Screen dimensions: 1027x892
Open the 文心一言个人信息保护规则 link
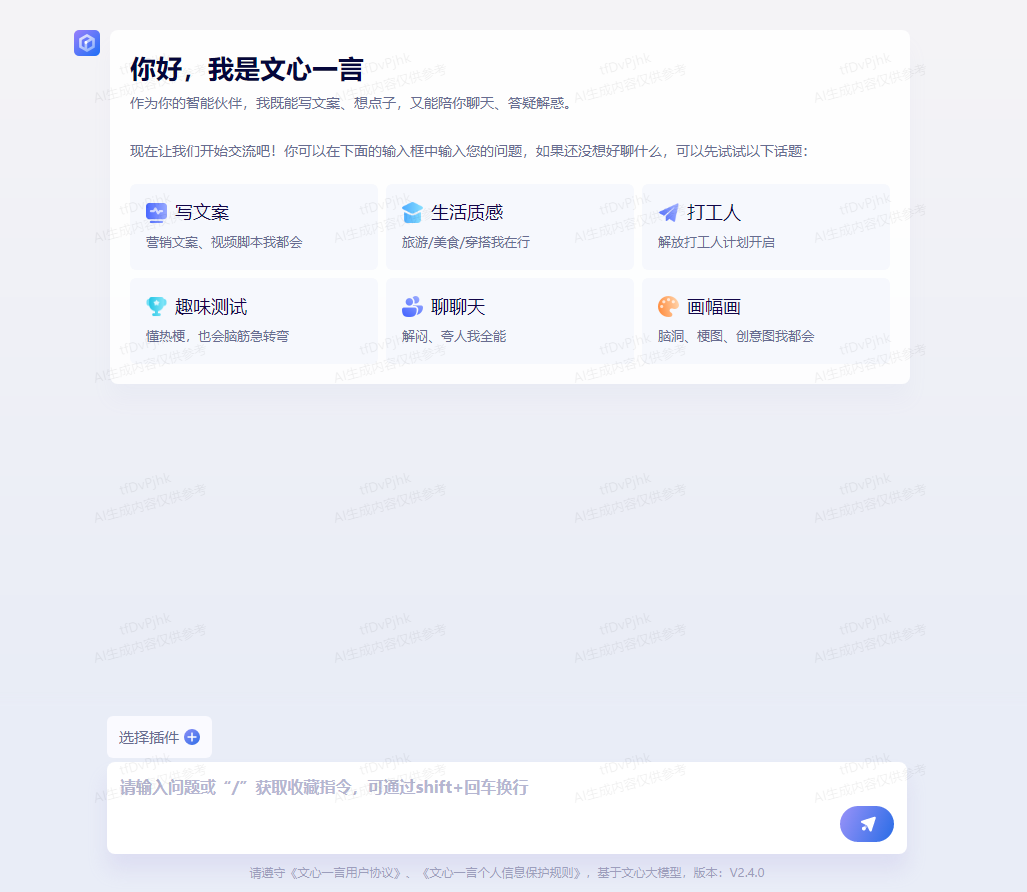click(501, 873)
